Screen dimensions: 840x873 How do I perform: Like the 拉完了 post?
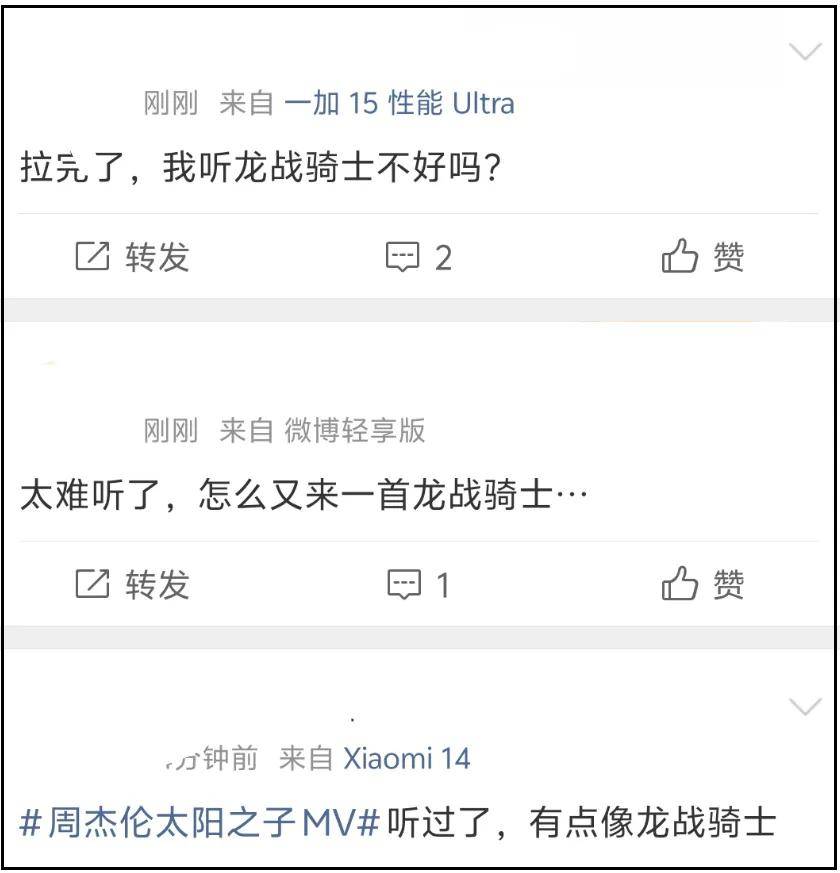click(x=703, y=258)
